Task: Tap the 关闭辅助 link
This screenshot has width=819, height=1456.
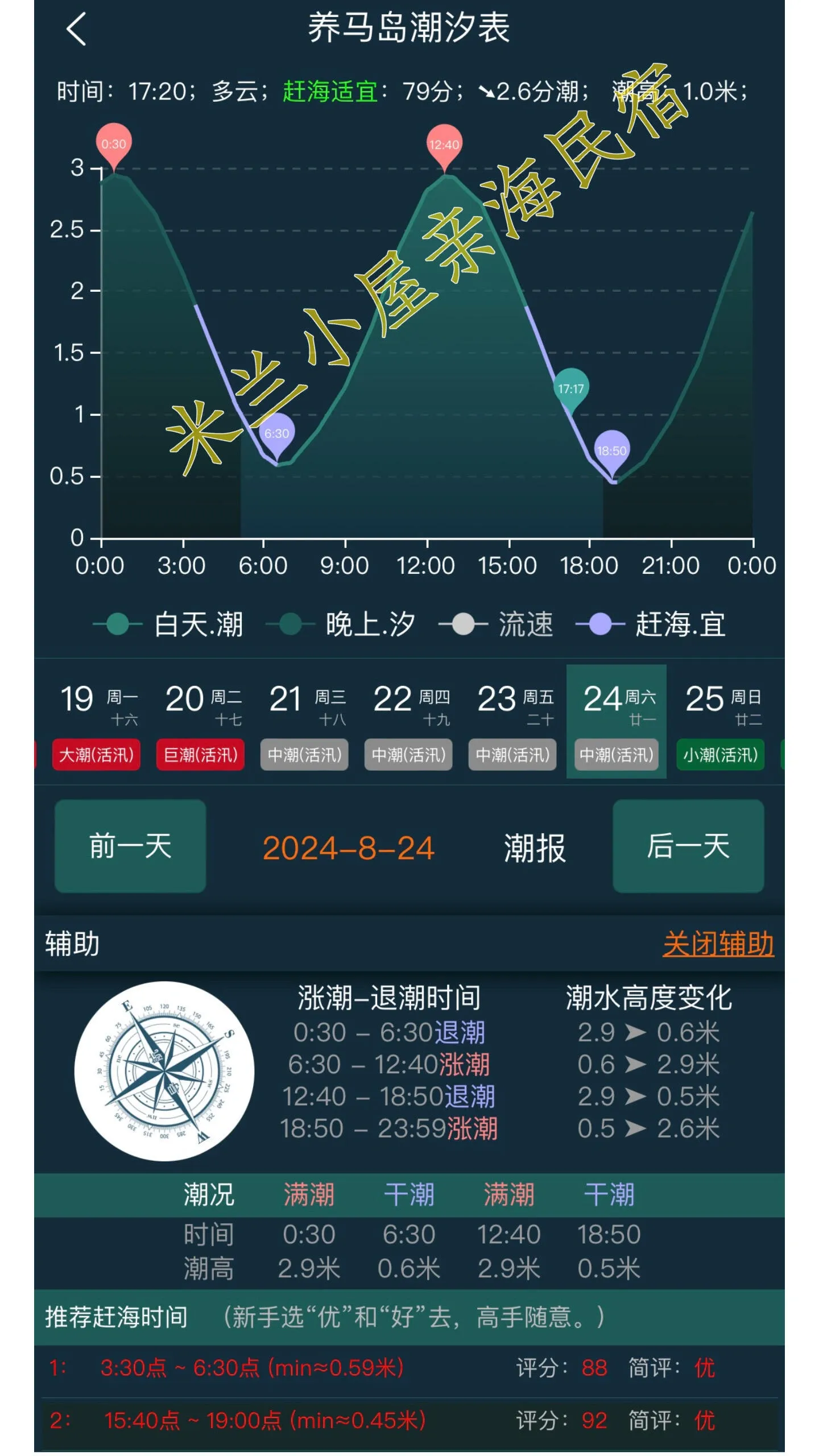Action: (718, 944)
